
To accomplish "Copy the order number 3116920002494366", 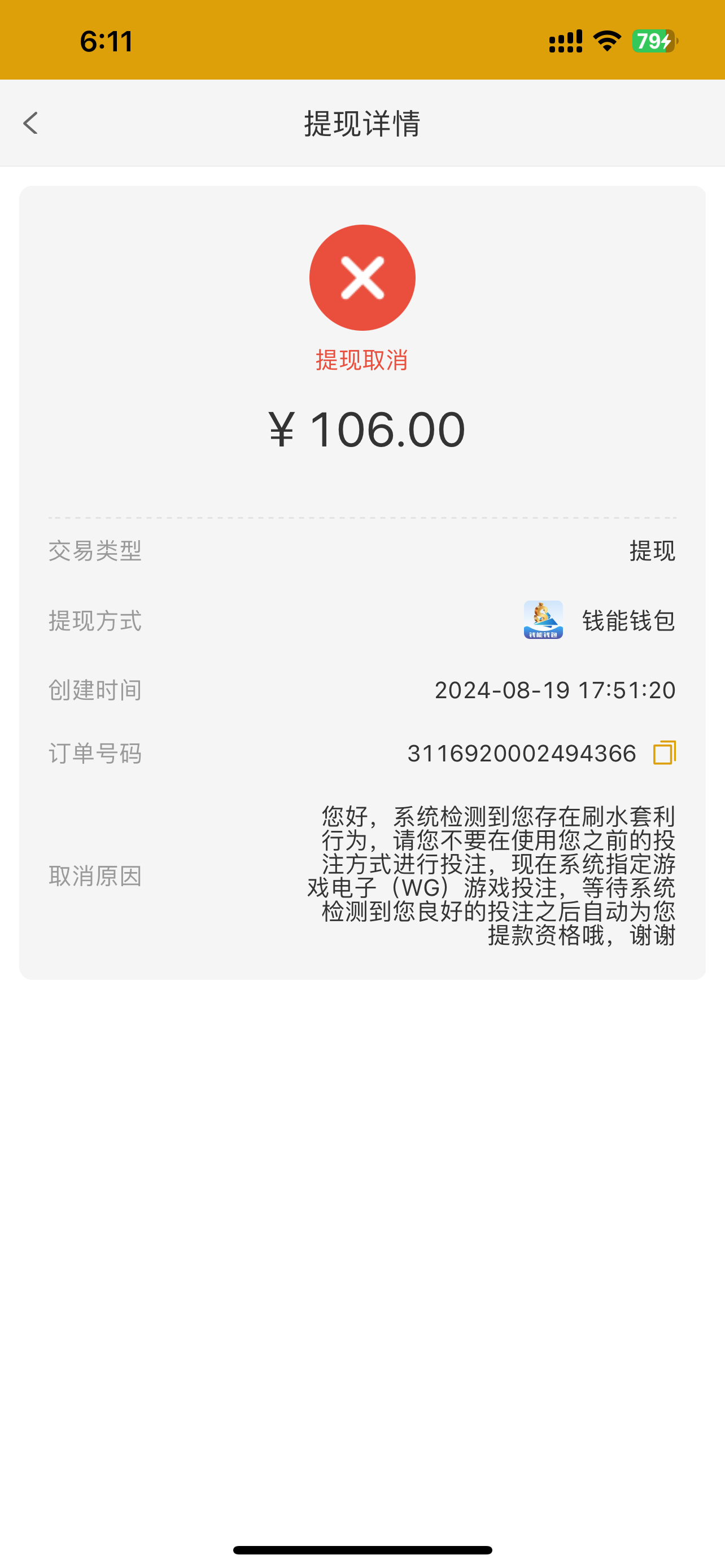I will 664,753.
